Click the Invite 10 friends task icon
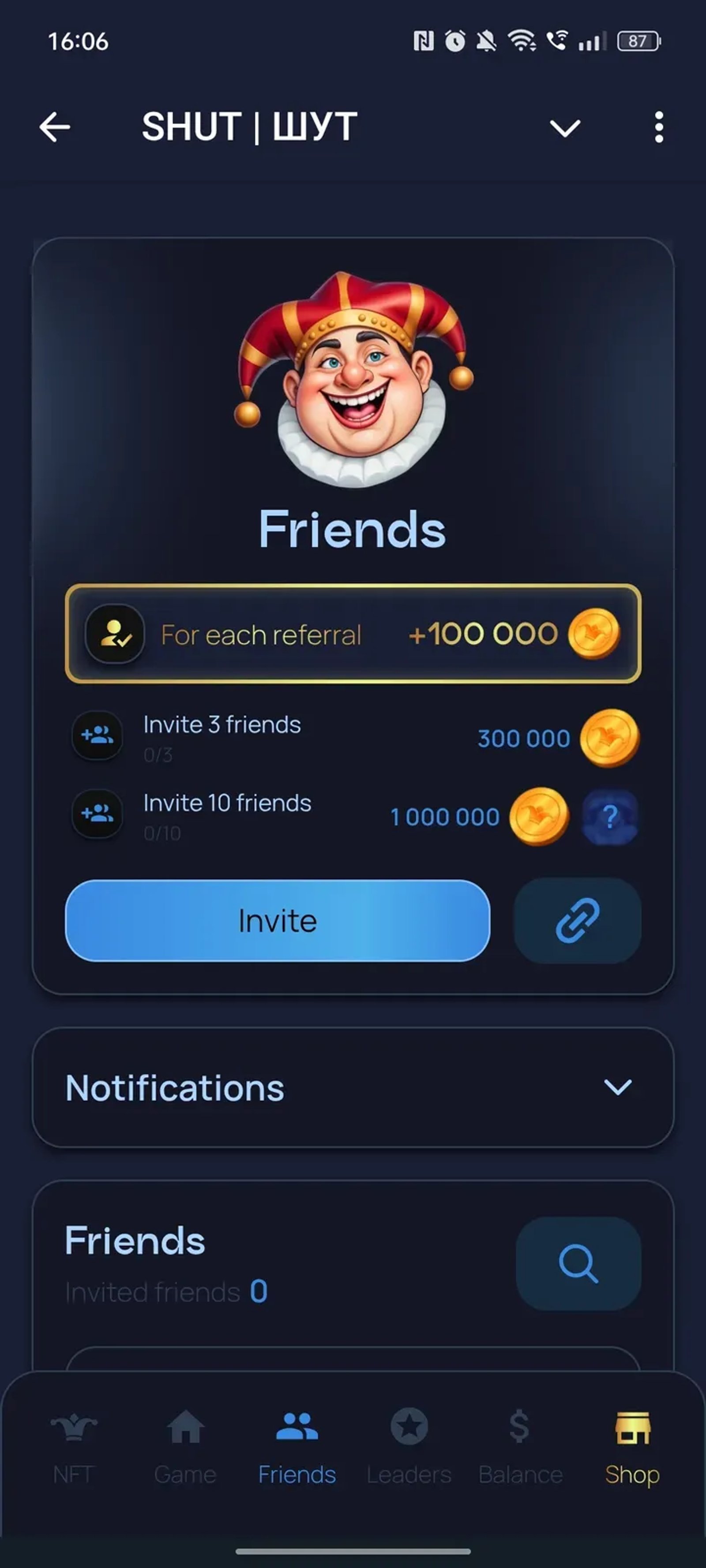Viewport: 706px width, 1568px height. [98, 814]
